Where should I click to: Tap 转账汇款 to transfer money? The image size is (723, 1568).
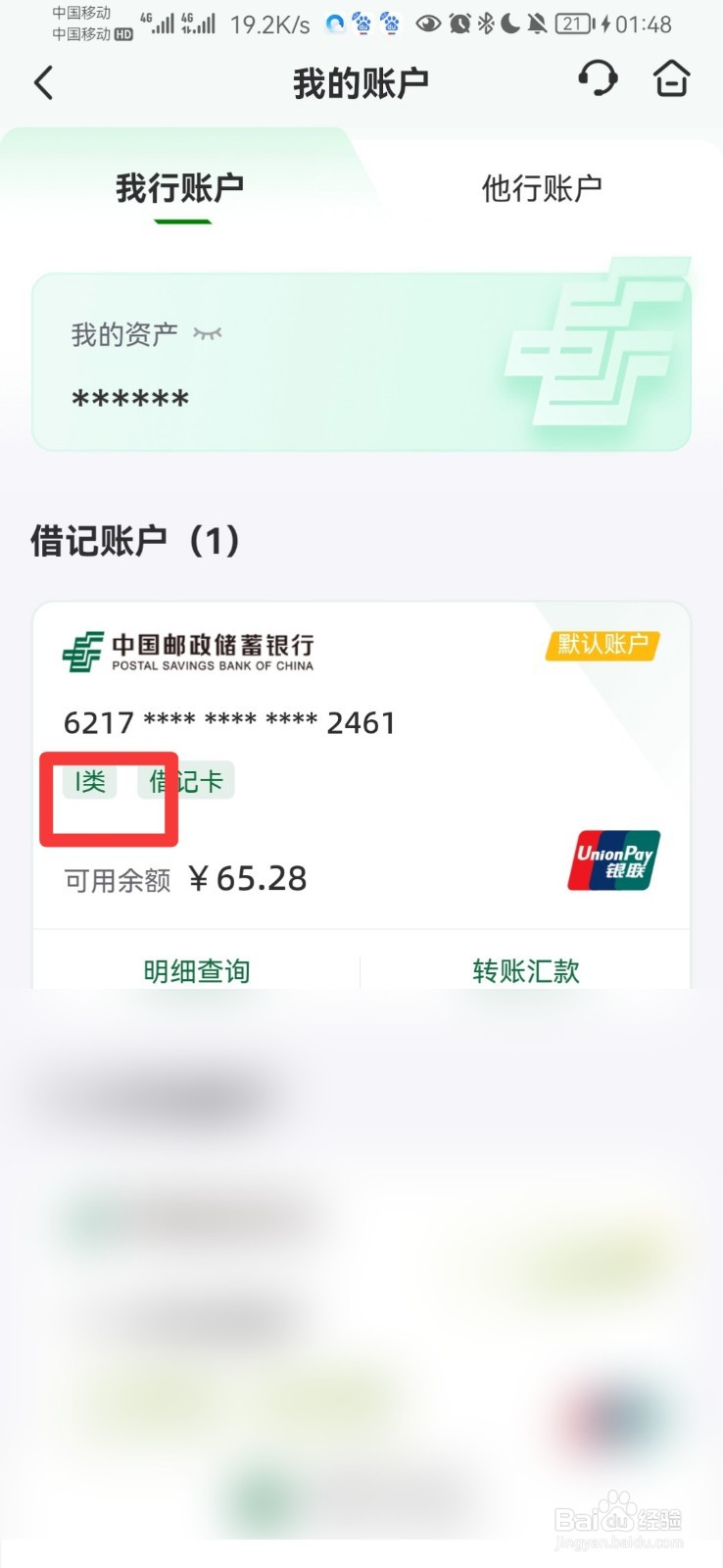click(x=525, y=970)
